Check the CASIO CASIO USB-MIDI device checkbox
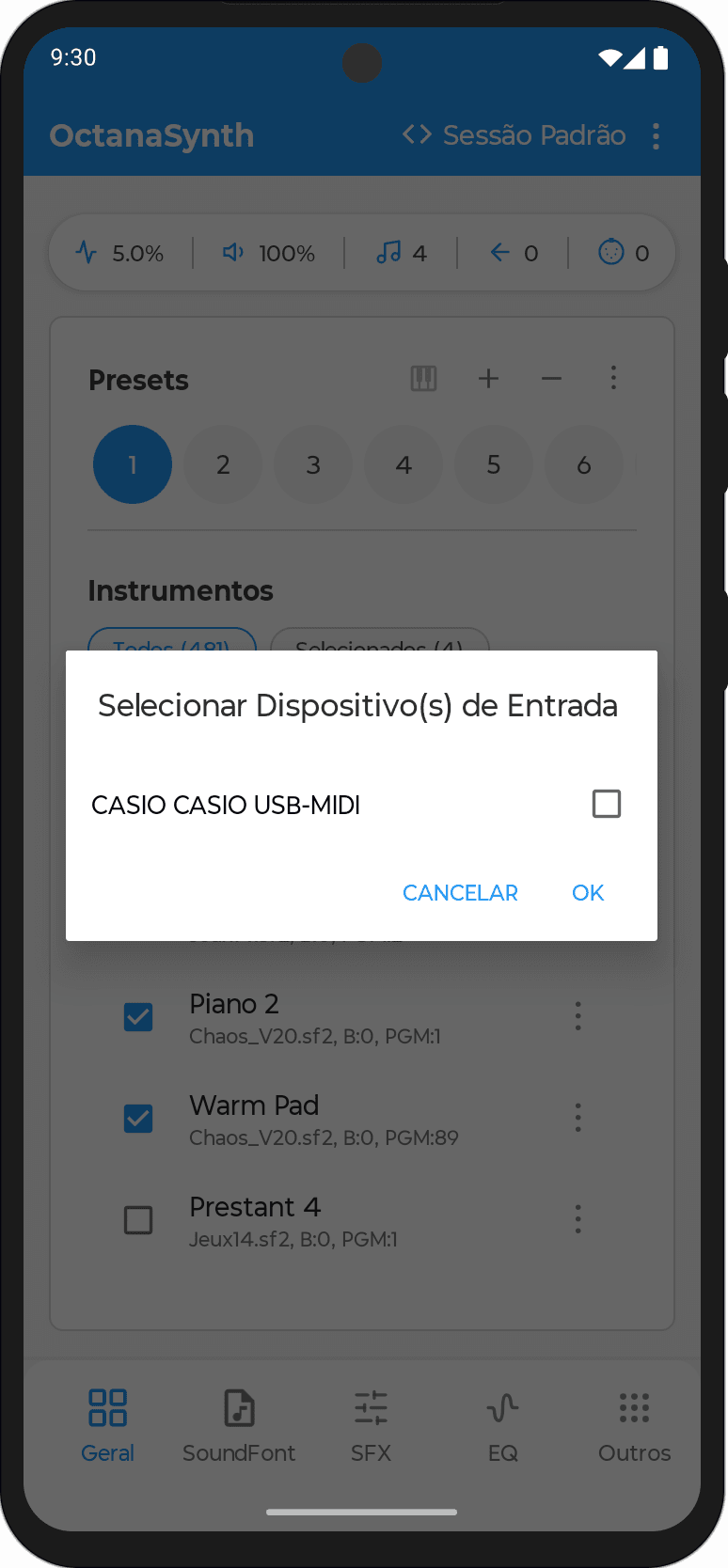The width and height of the screenshot is (728, 1568). tap(606, 804)
